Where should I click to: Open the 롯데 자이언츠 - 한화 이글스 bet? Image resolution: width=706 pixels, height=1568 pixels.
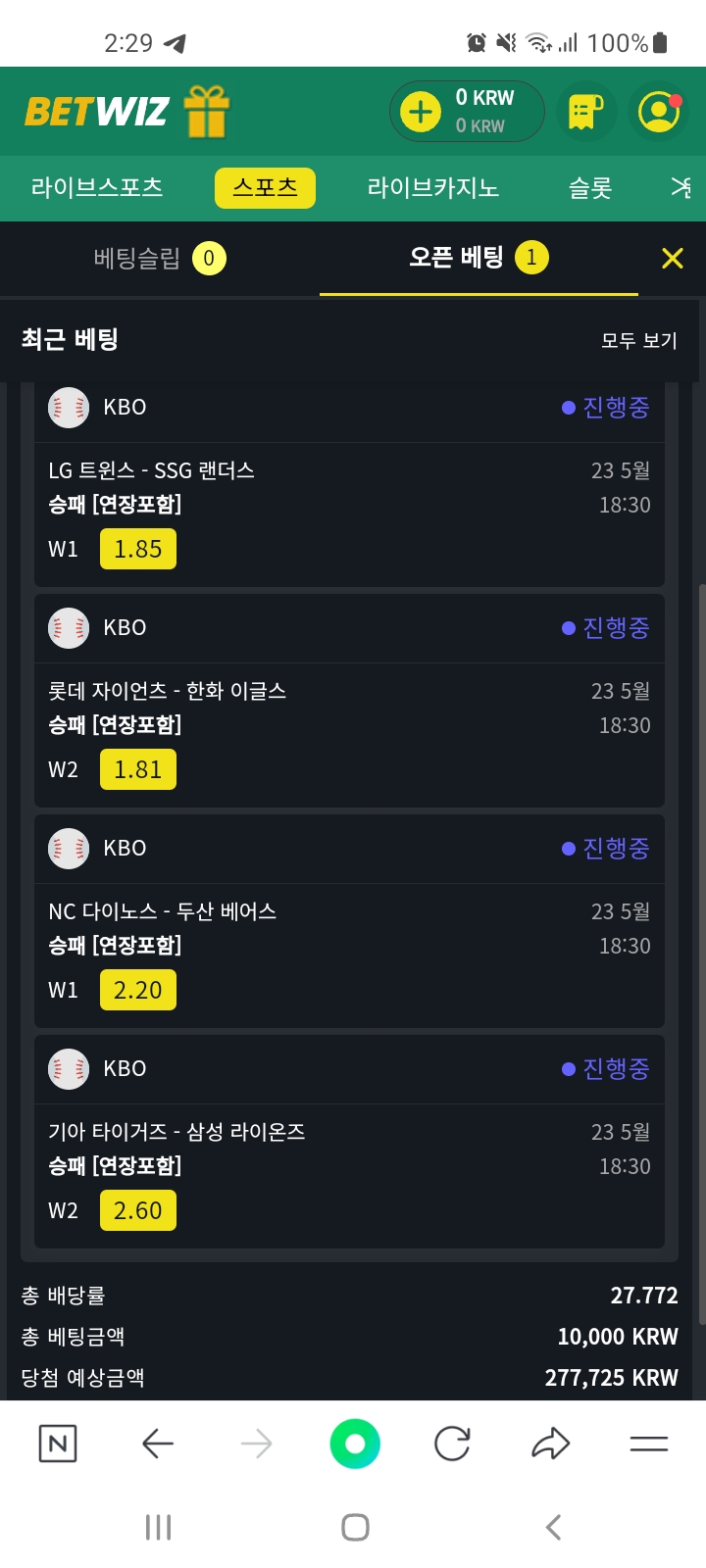point(168,691)
